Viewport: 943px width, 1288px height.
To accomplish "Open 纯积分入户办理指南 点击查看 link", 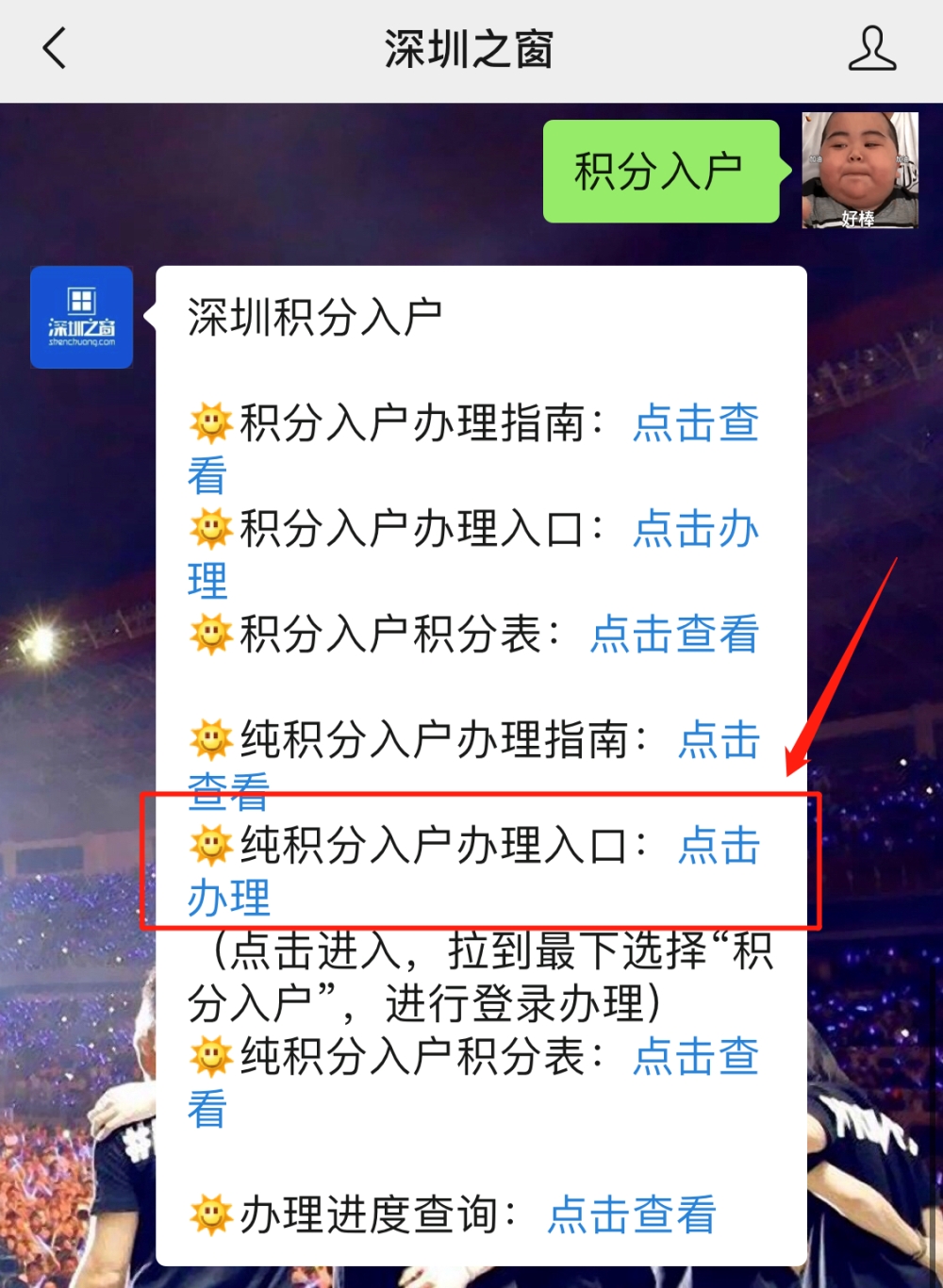I will pos(719,740).
